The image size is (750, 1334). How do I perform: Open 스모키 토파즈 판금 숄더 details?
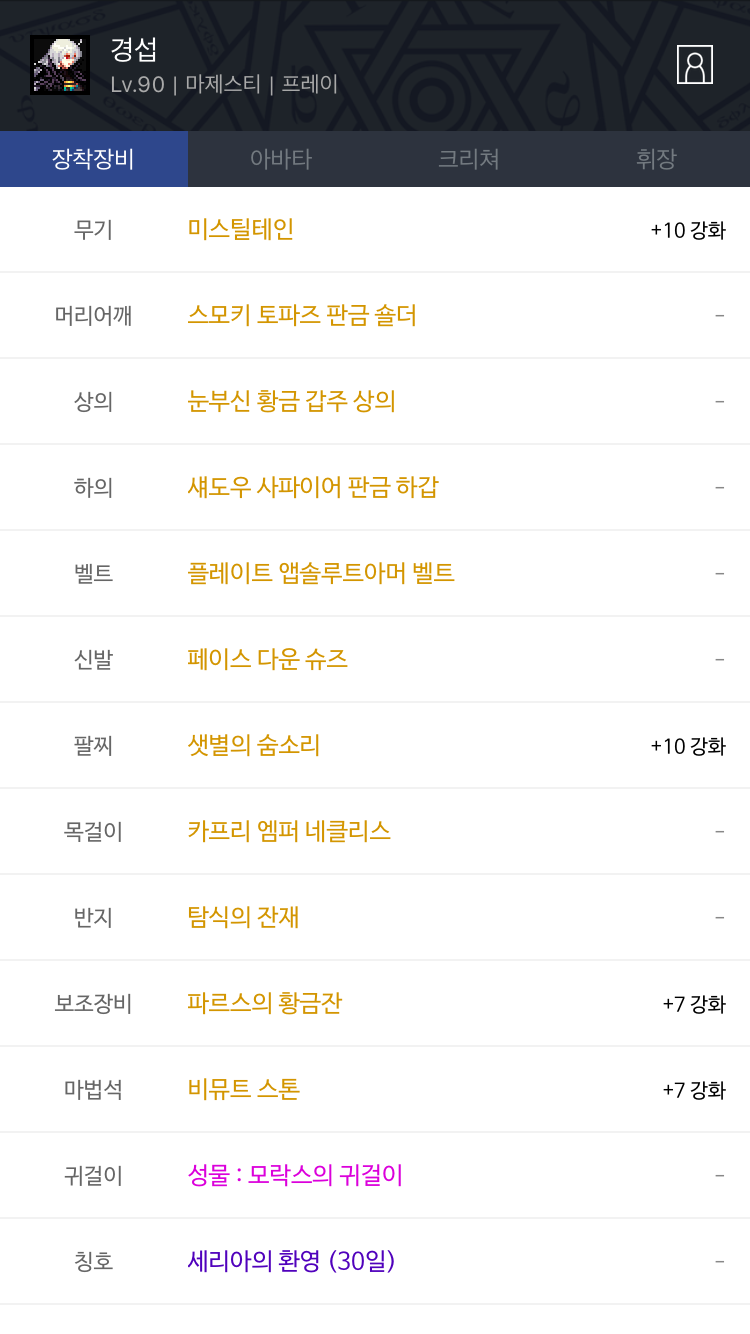pyautogui.click(x=302, y=315)
